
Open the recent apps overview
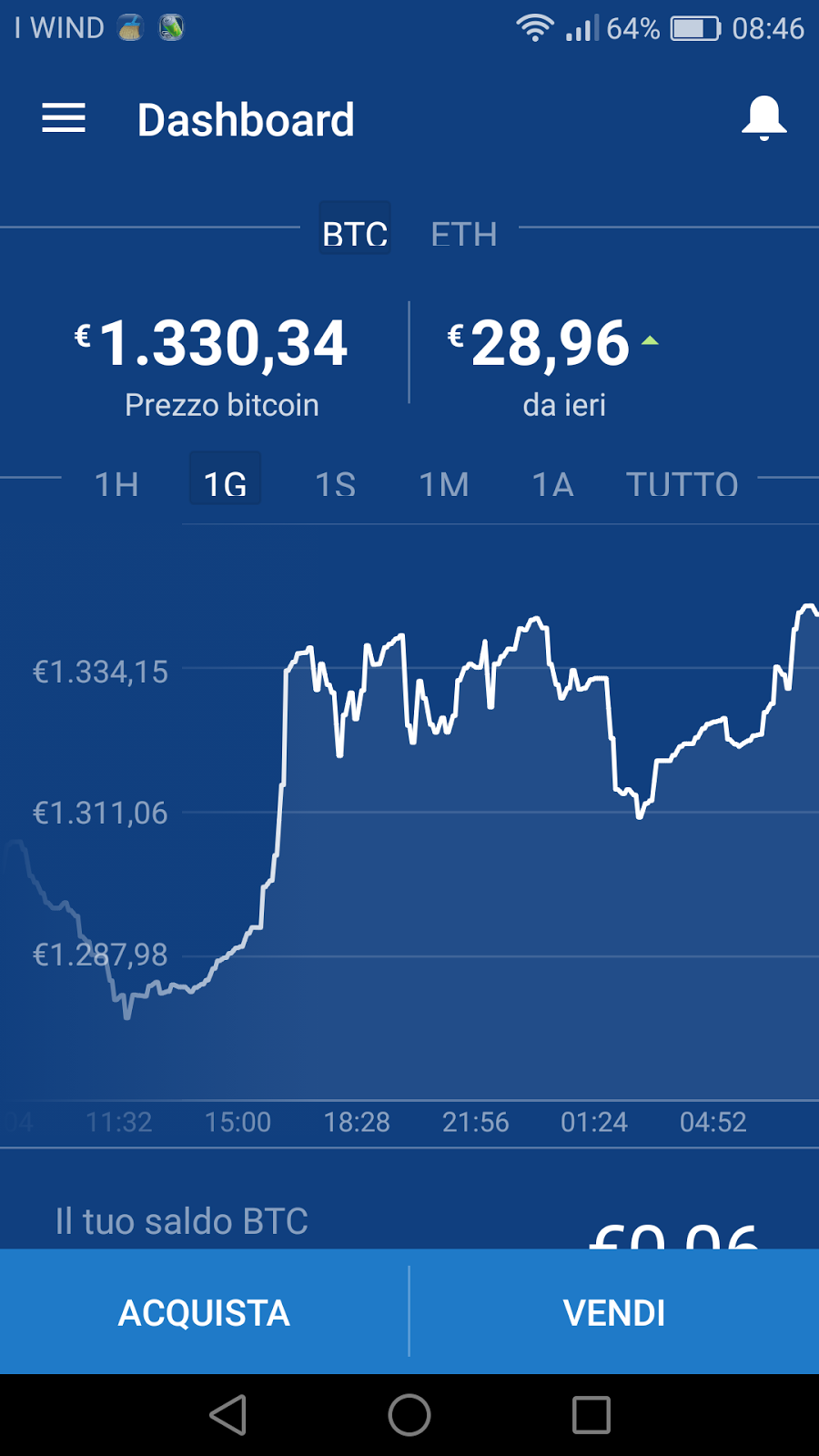(x=591, y=1415)
